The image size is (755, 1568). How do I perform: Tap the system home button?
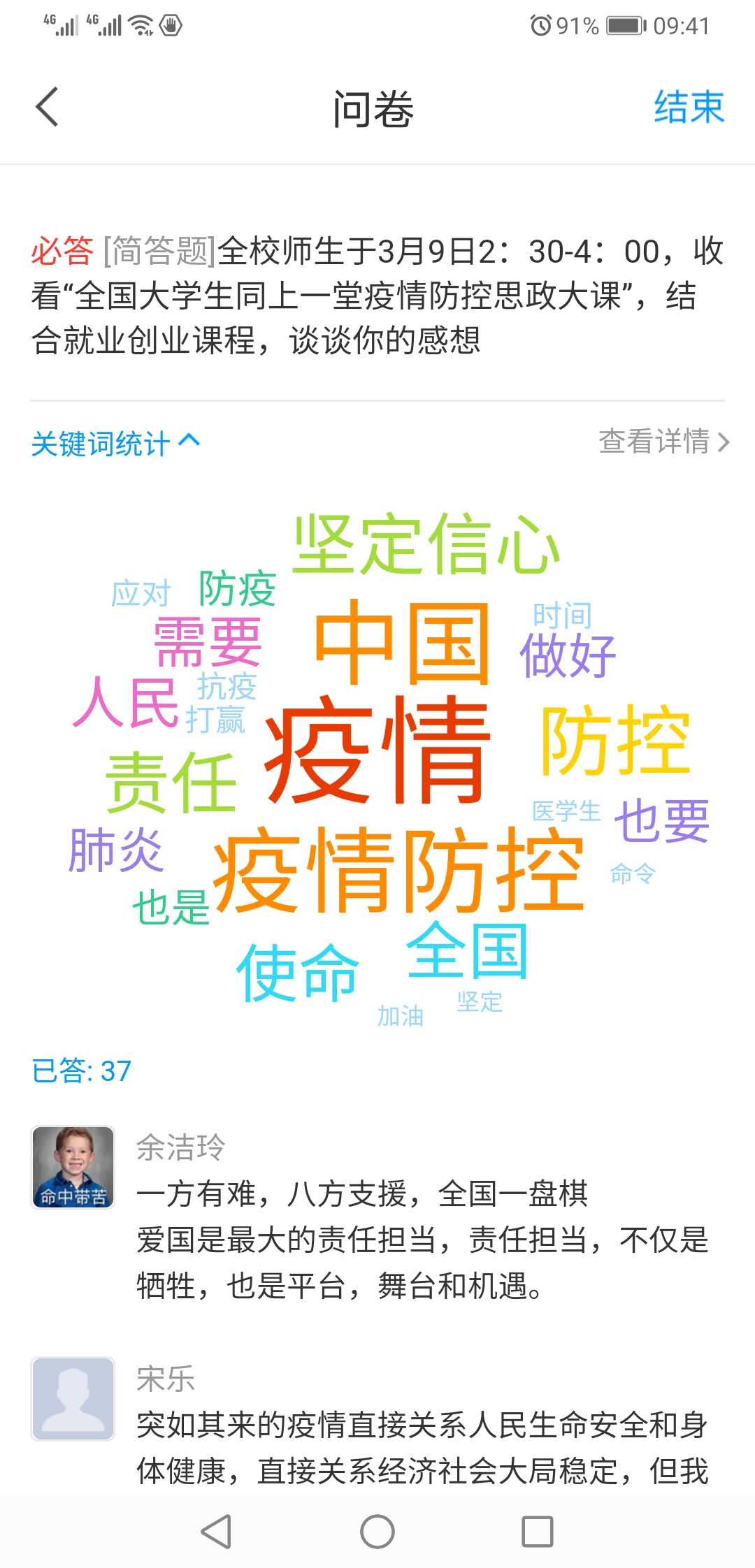[377, 1532]
